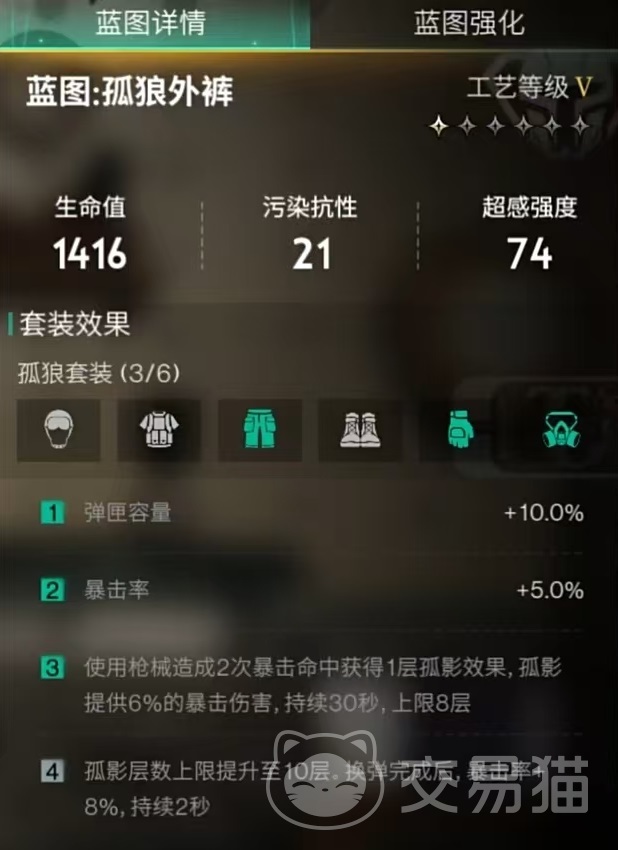This screenshot has width=618, height=850.
Task: Open the vest set piece icon
Action: tap(159, 431)
